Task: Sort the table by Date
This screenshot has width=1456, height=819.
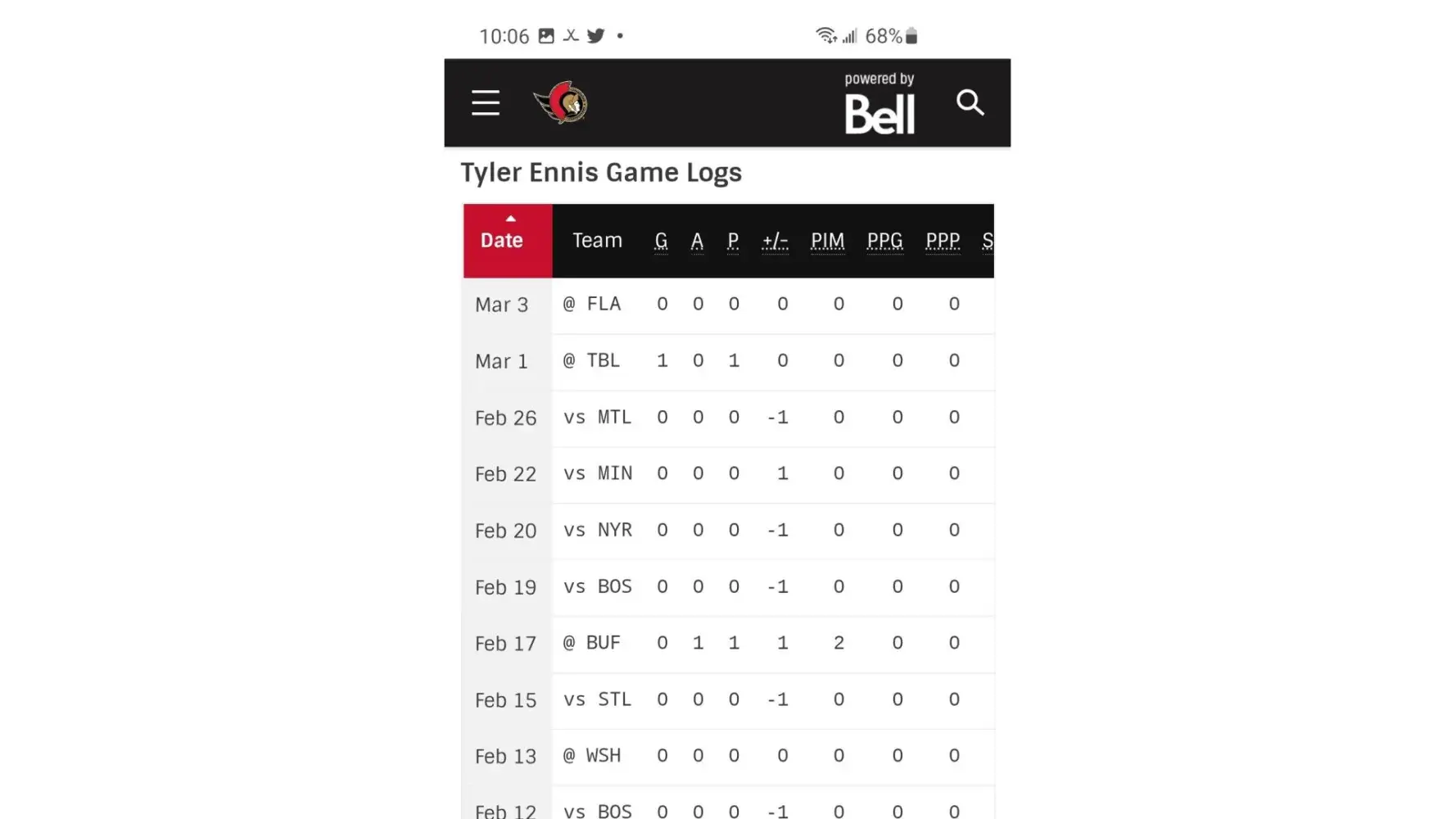Action: pos(502,240)
